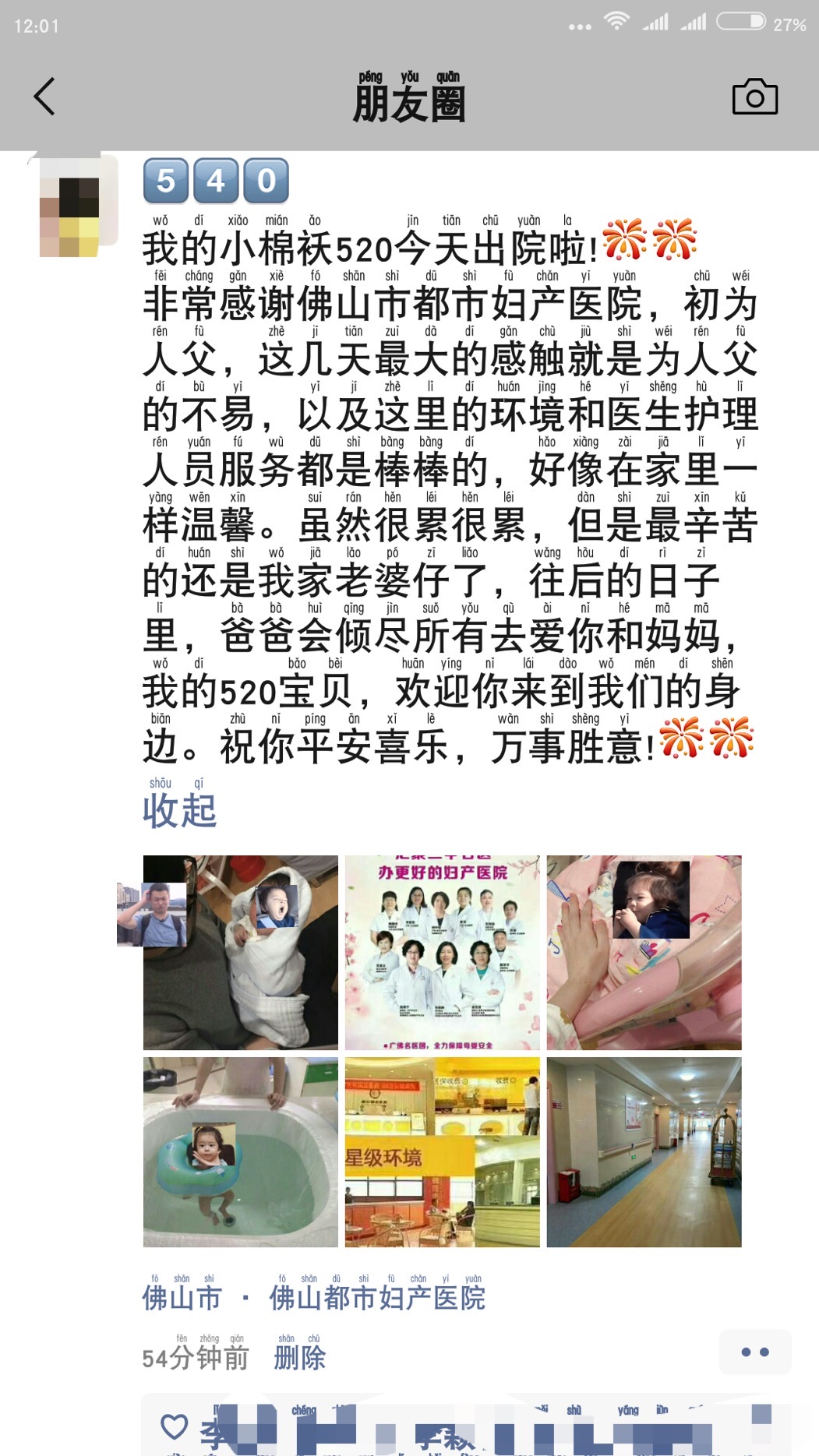
Task: Open the hospital corridor photo
Action: (x=644, y=1151)
